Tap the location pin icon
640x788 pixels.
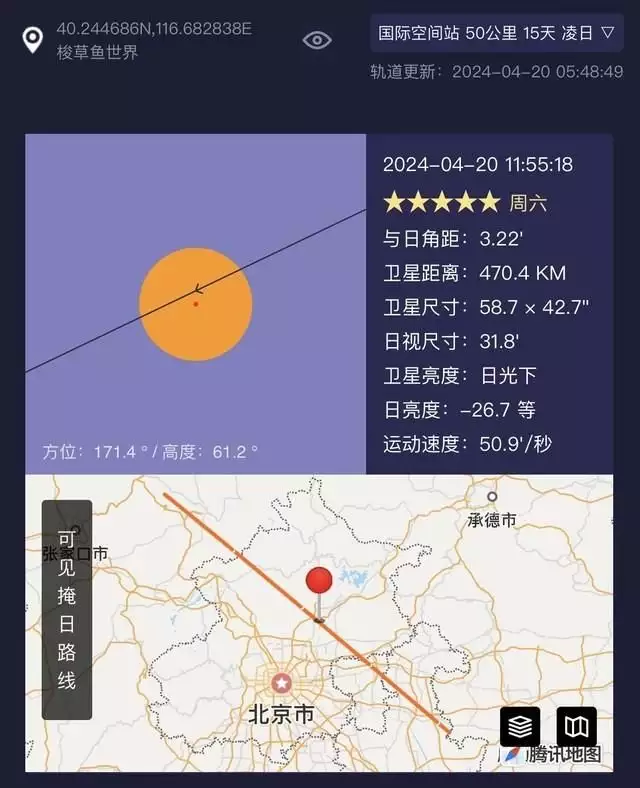coord(33,41)
